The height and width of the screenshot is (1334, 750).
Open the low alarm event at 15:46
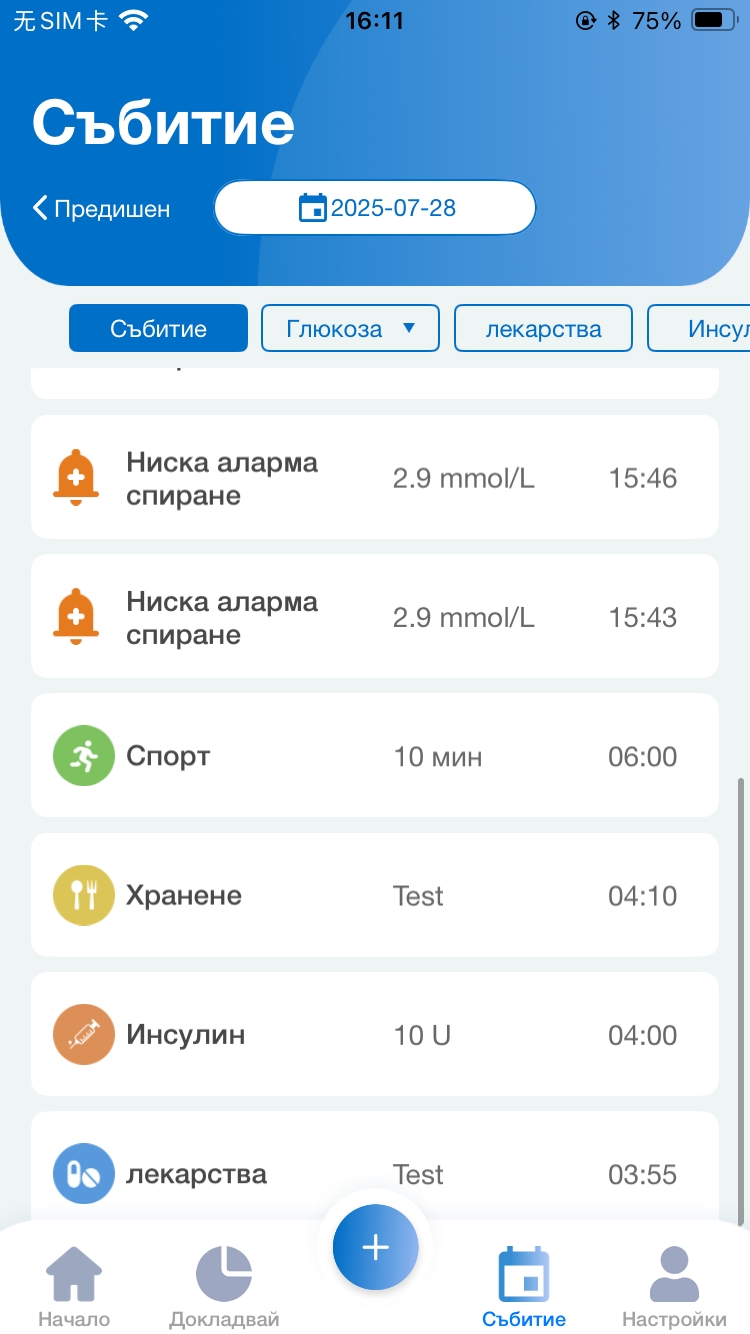(x=375, y=478)
